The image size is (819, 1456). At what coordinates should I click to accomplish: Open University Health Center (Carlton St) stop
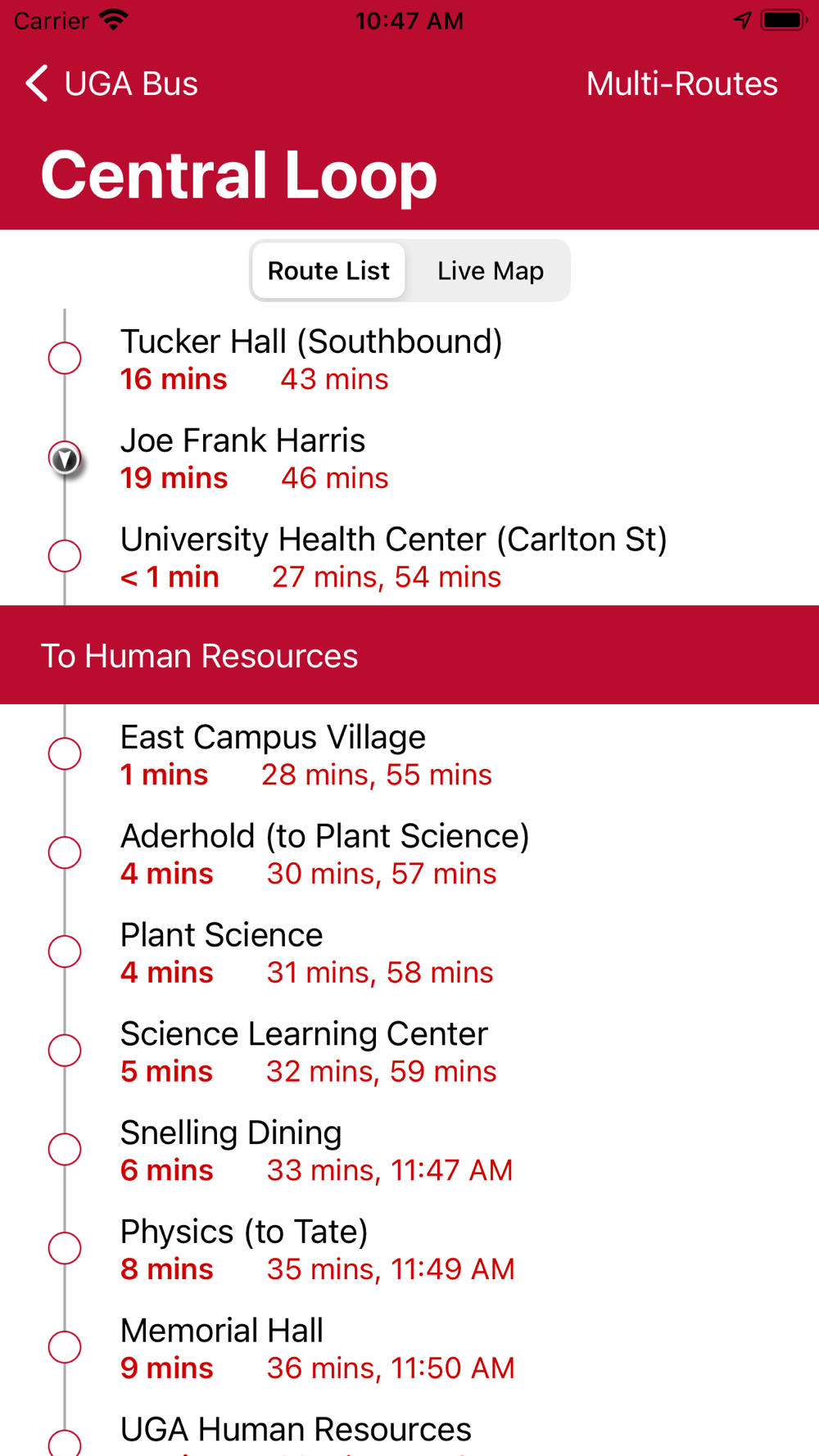click(x=409, y=557)
